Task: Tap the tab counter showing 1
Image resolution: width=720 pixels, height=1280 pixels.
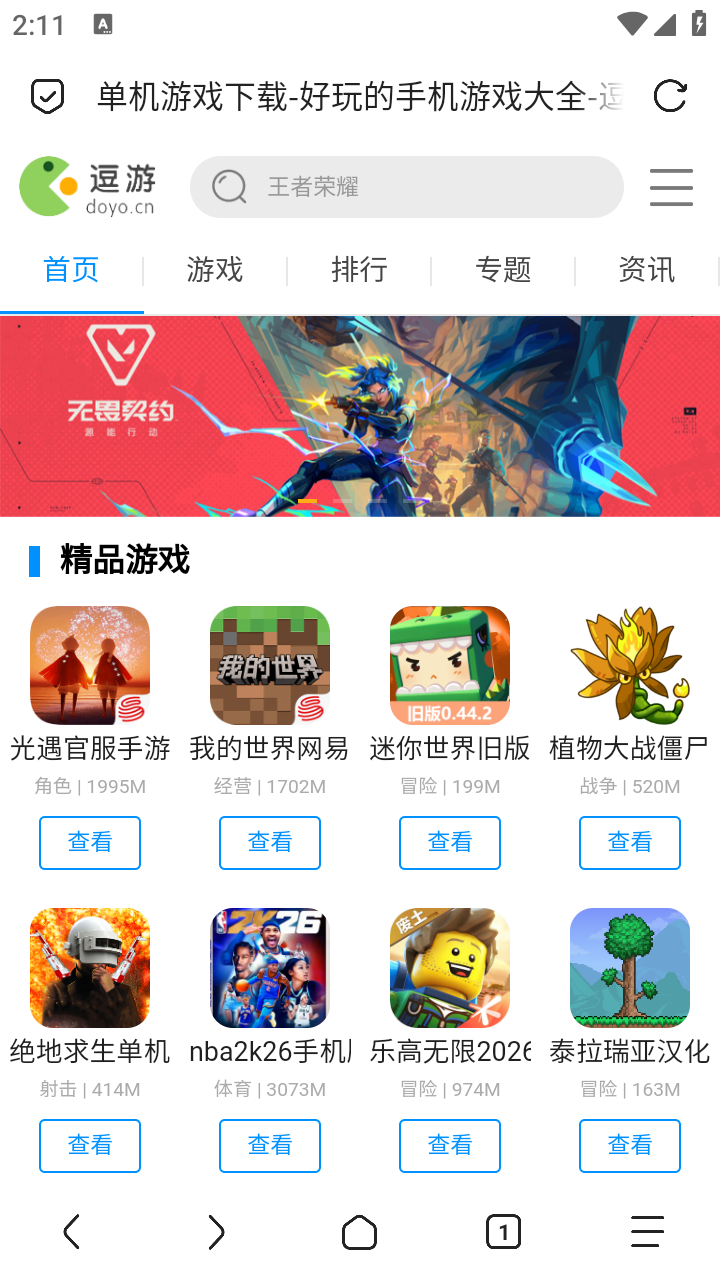Action: coord(503,1232)
